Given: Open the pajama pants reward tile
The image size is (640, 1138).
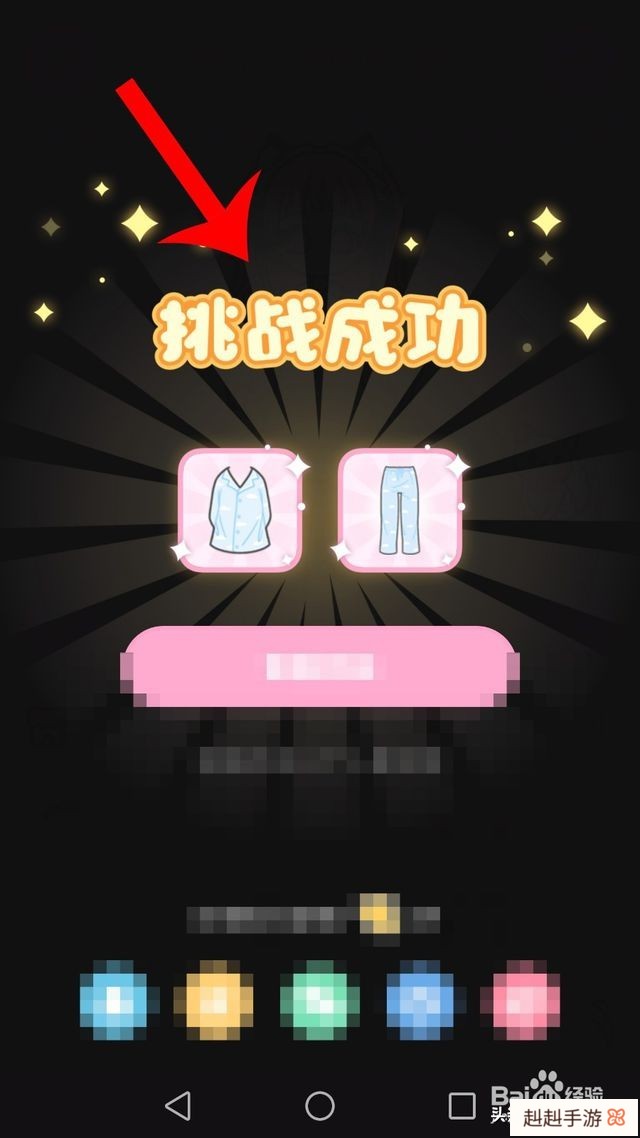Looking at the screenshot, I should point(400,511).
